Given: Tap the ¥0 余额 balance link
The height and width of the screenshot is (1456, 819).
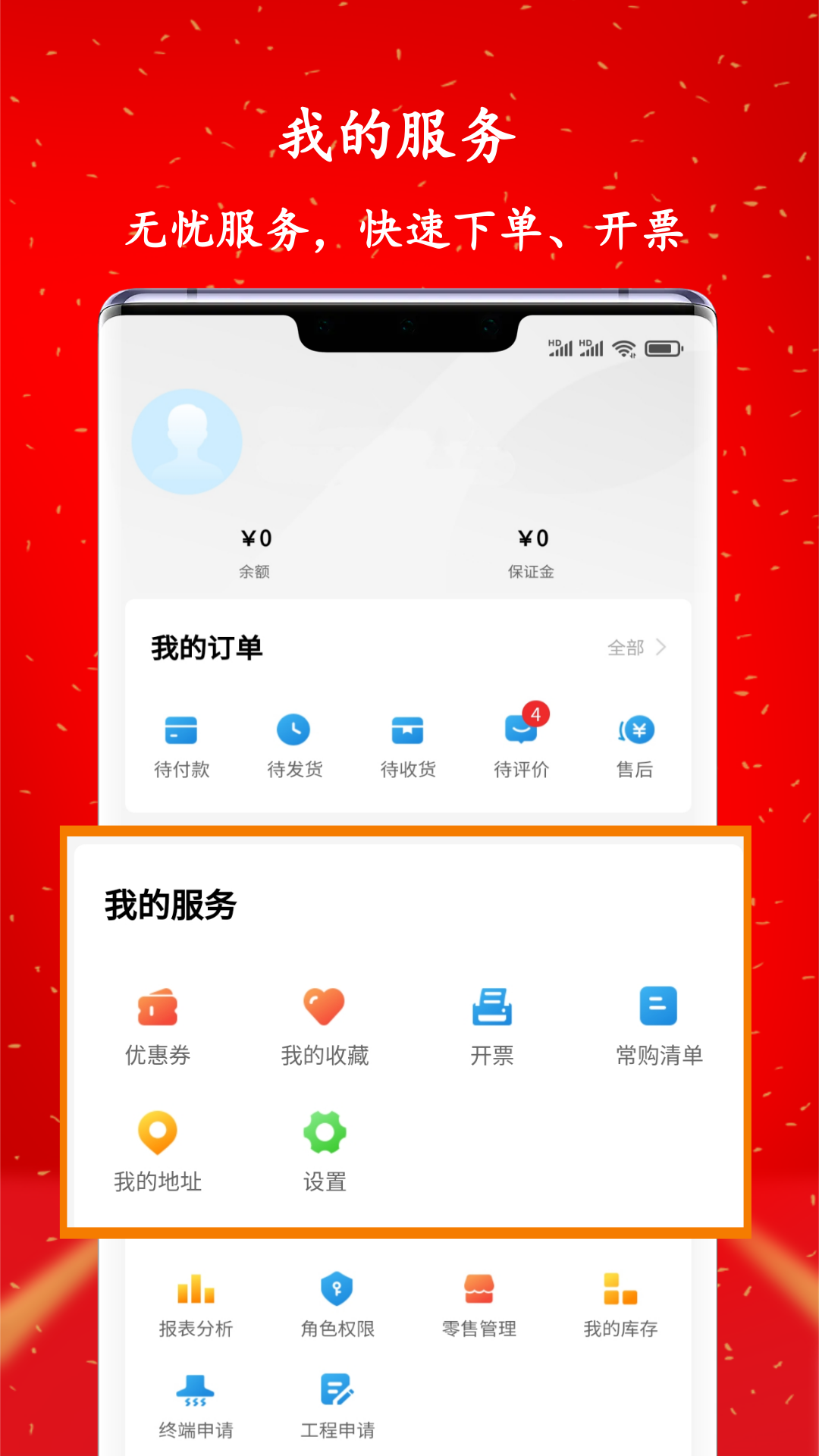Looking at the screenshot, I should tap(255, 548).
